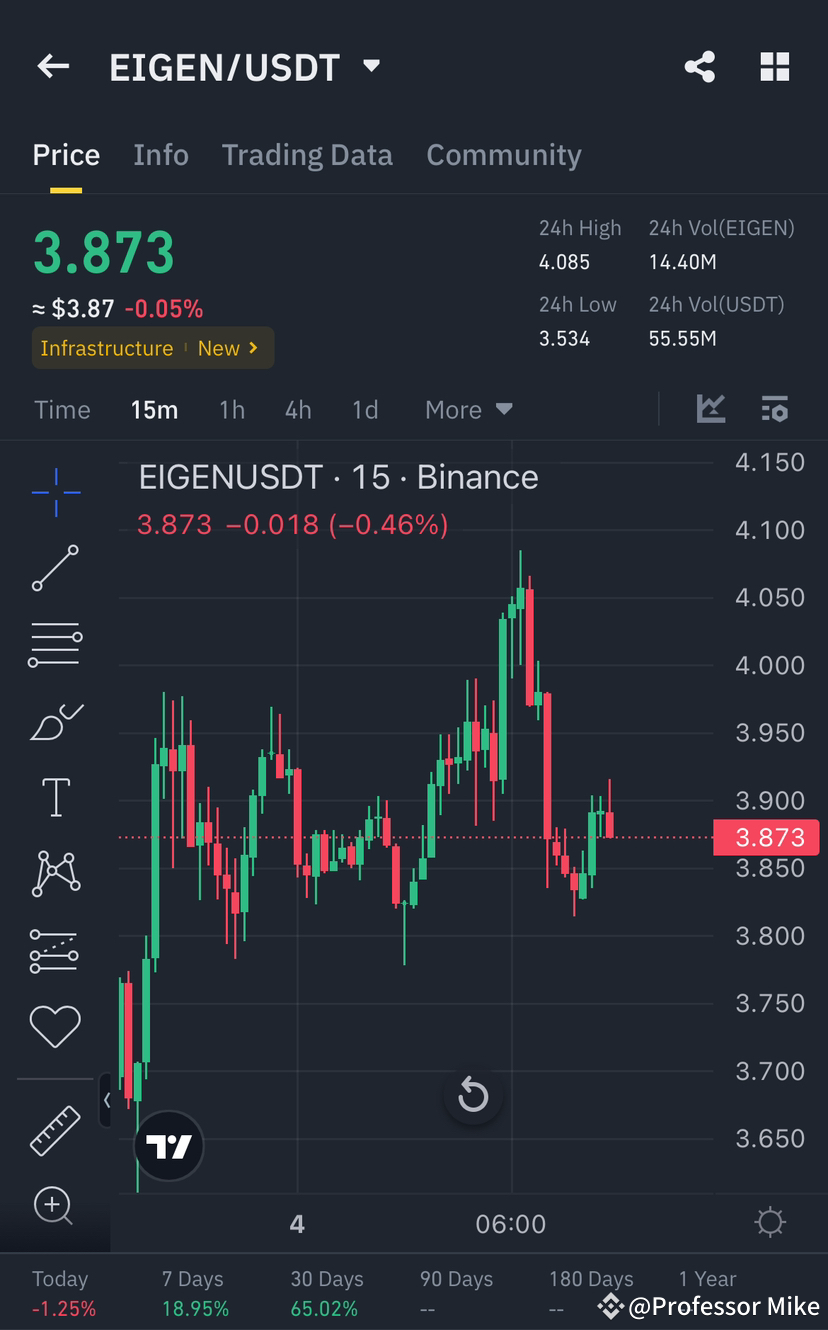The height and width of the screenshot is (1330, 828).
Task: Expand the EIGEN/USDT pair selector
Action: (370, 66)
